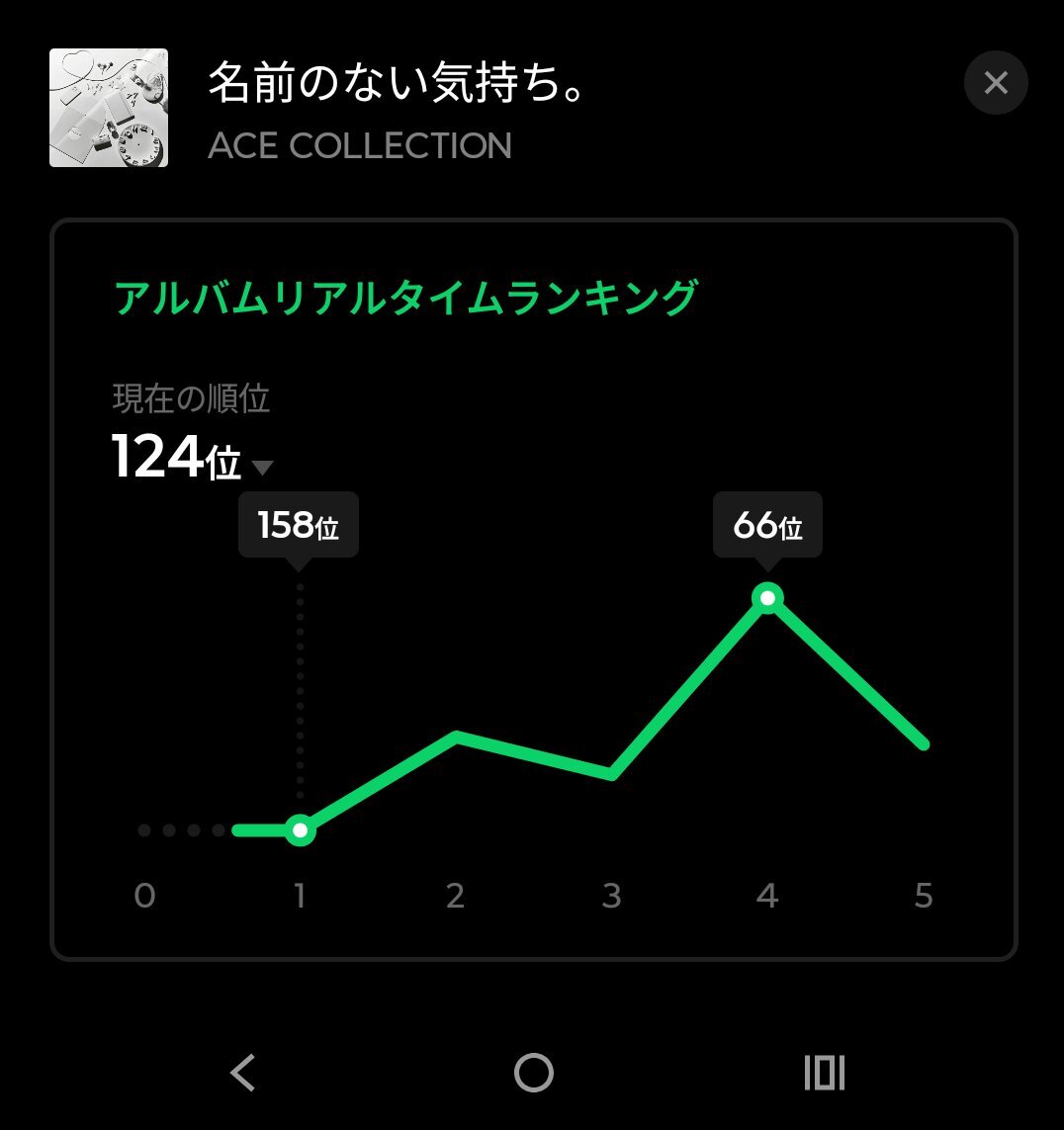Open the recent apps view
The image size is (1064, 1130).
click(824, 1072)
